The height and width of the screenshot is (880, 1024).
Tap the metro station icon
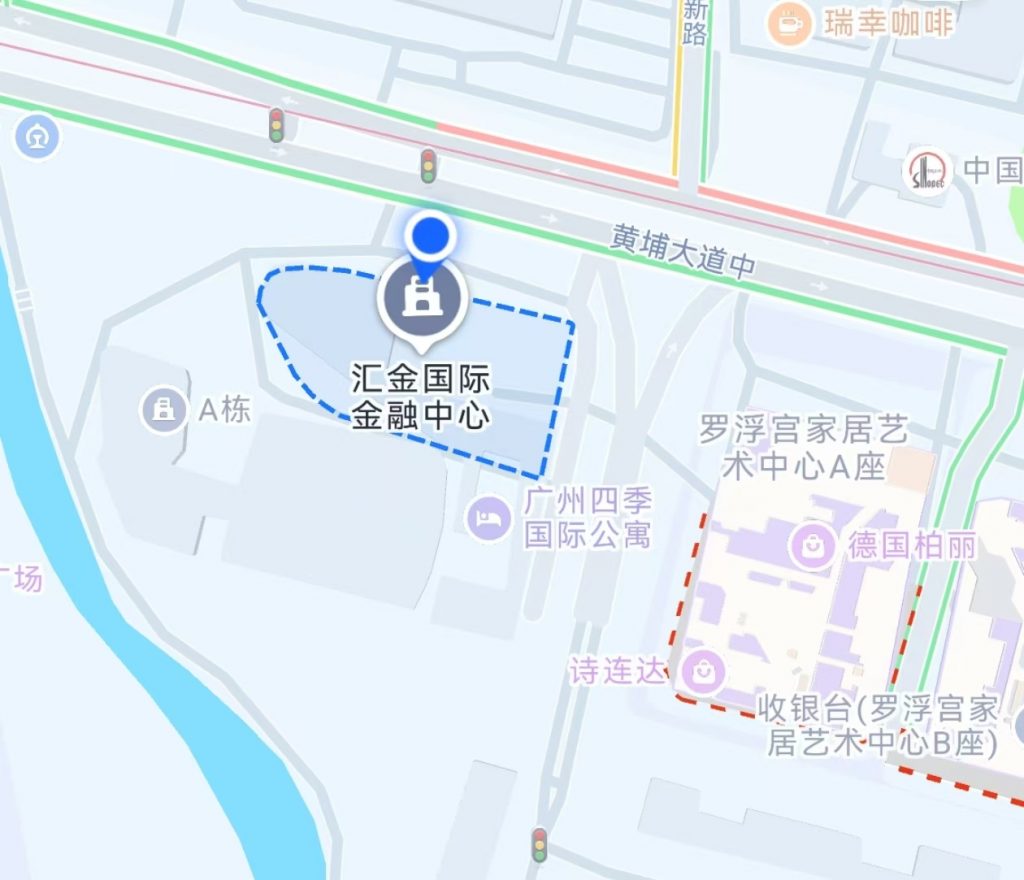pos(38,136)
